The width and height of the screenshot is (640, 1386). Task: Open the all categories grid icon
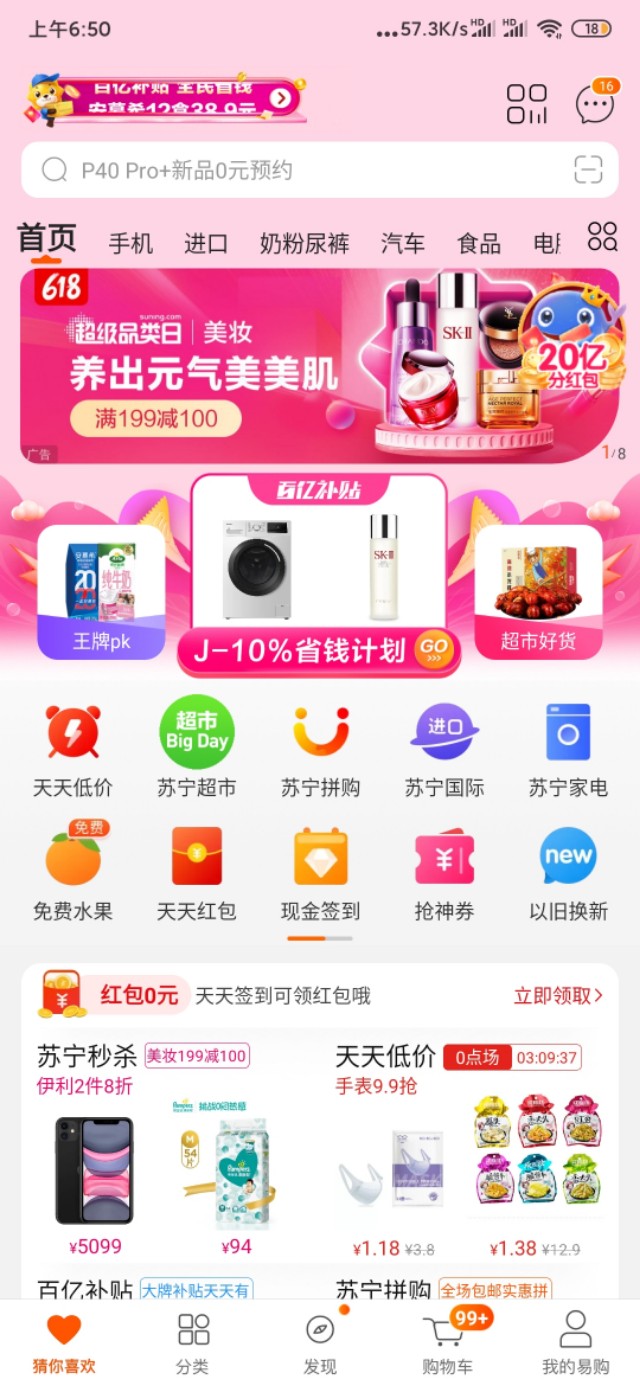[x=603, y=237]
